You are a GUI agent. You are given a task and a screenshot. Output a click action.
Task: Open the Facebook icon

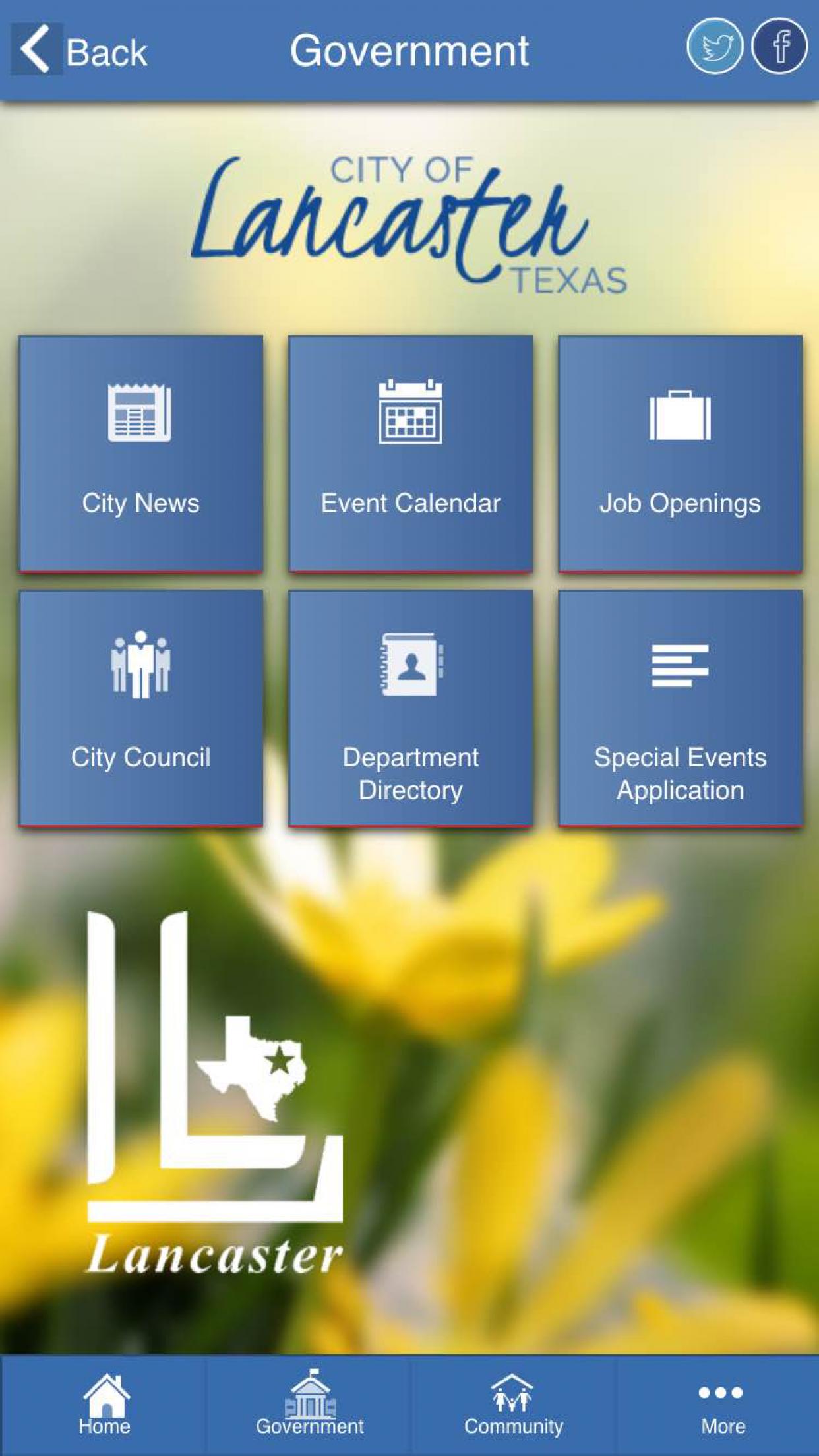(779, 46)
